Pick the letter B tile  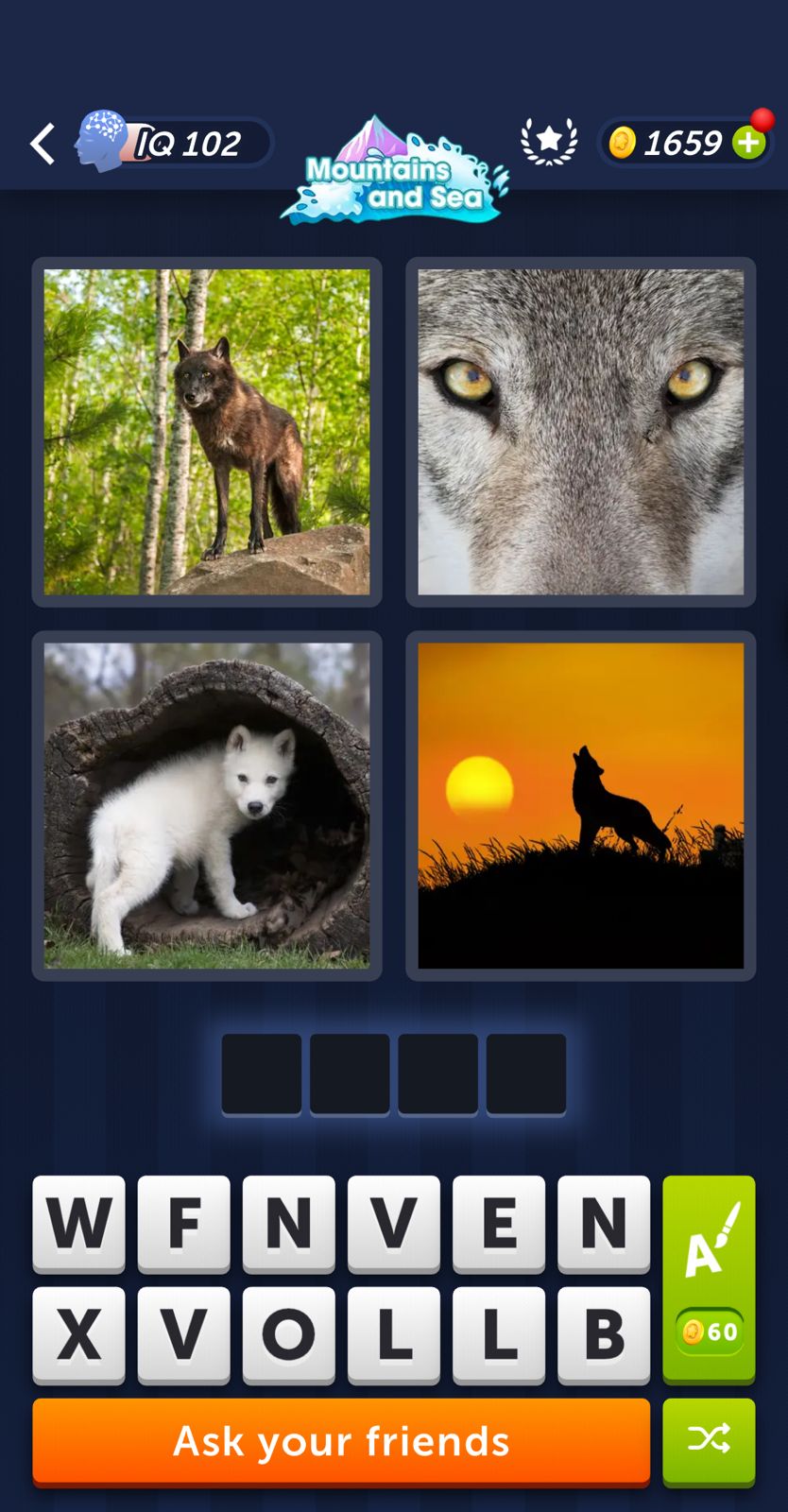(604, 1334)
